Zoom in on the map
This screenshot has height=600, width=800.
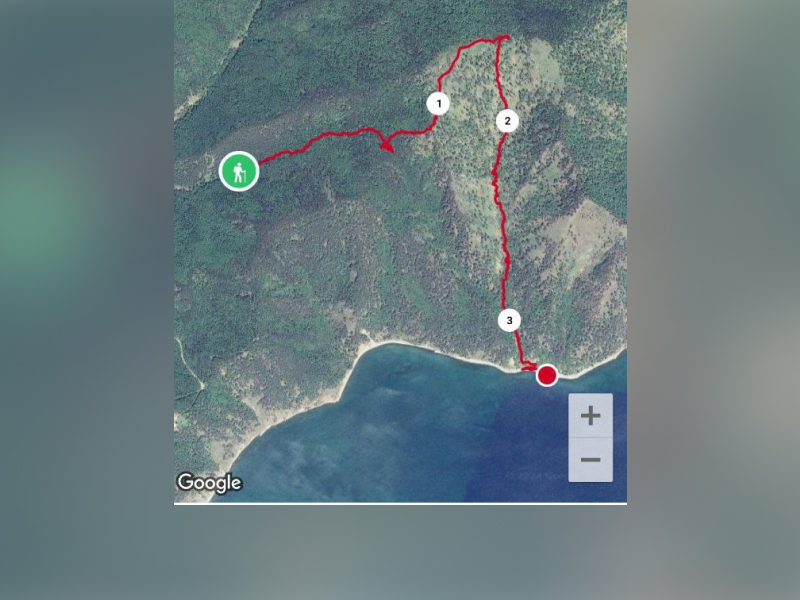(590, 416)
